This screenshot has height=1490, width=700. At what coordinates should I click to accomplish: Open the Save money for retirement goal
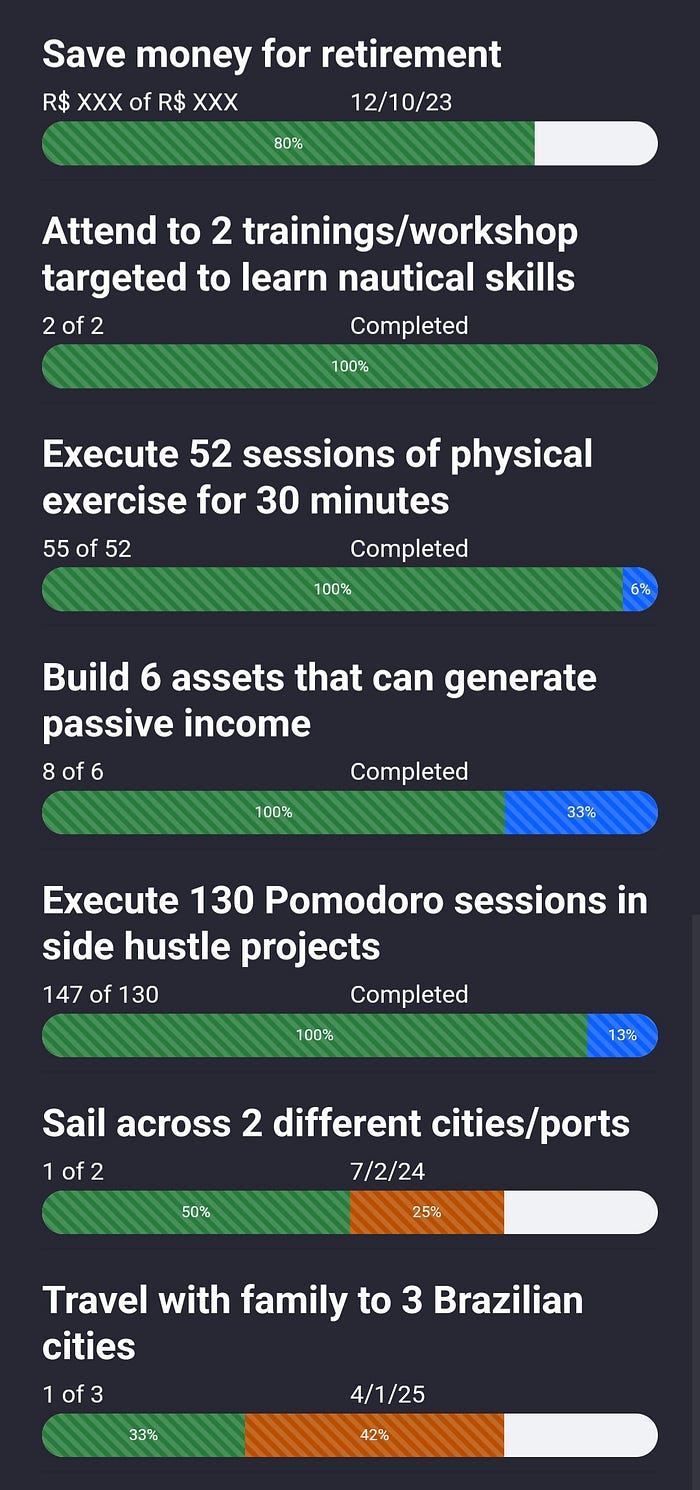[271, 55]
